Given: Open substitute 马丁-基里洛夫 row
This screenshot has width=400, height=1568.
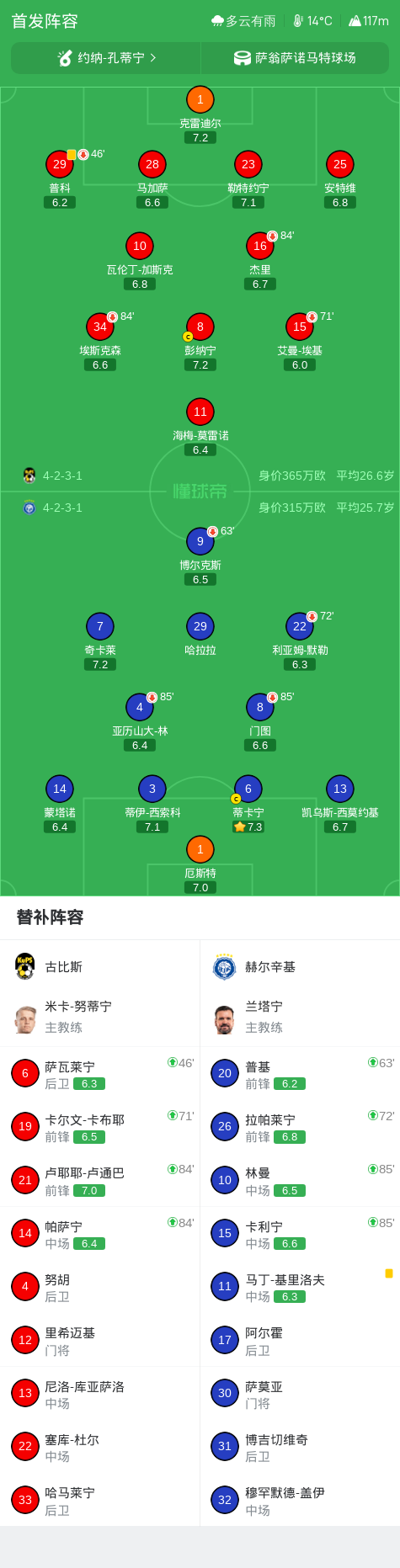Looking at the screenshot, I should [x=300, y=1287].
